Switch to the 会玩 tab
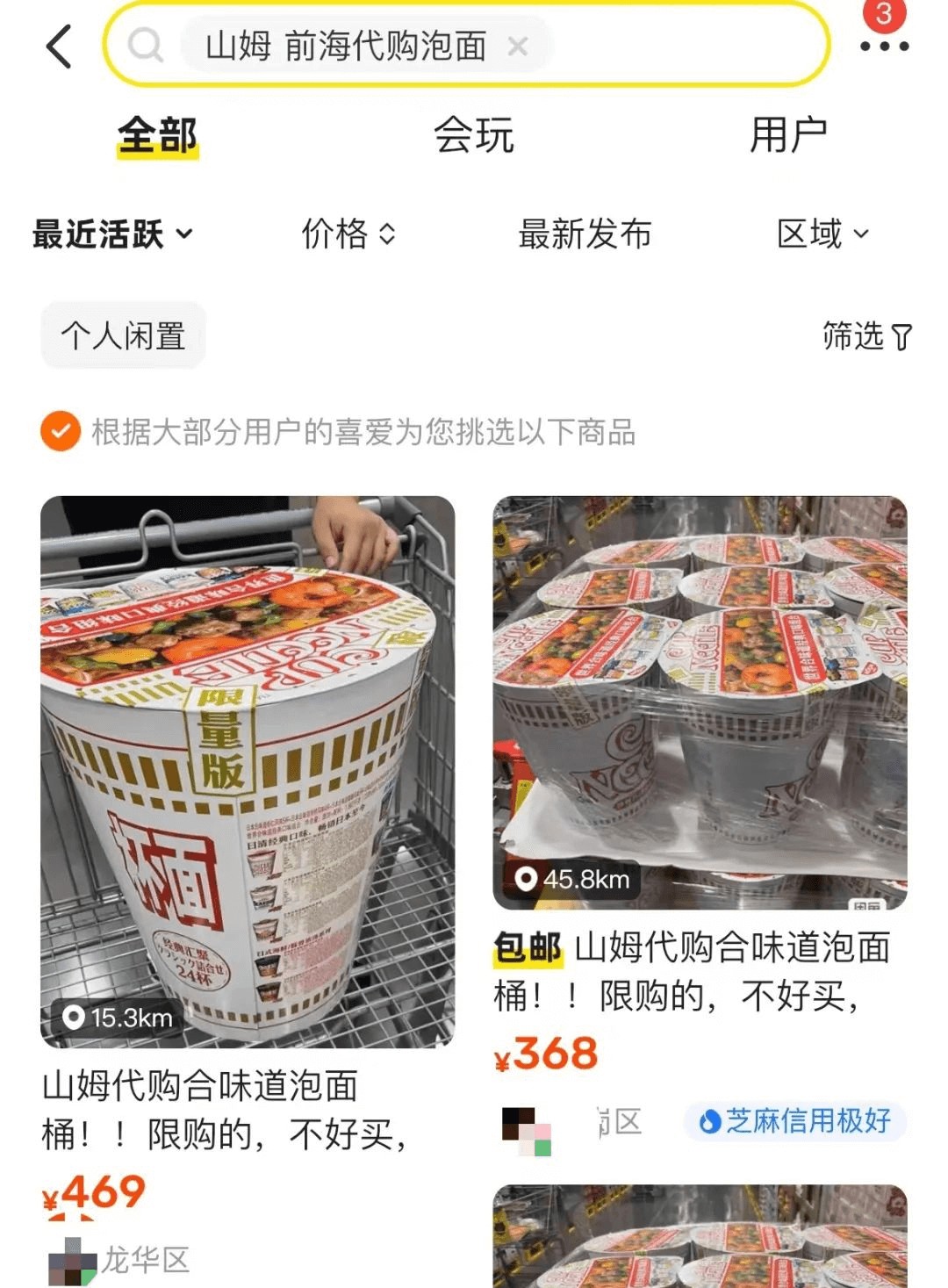The width and height of the screenshot is (948, 1288). click(x=474, y=133)
